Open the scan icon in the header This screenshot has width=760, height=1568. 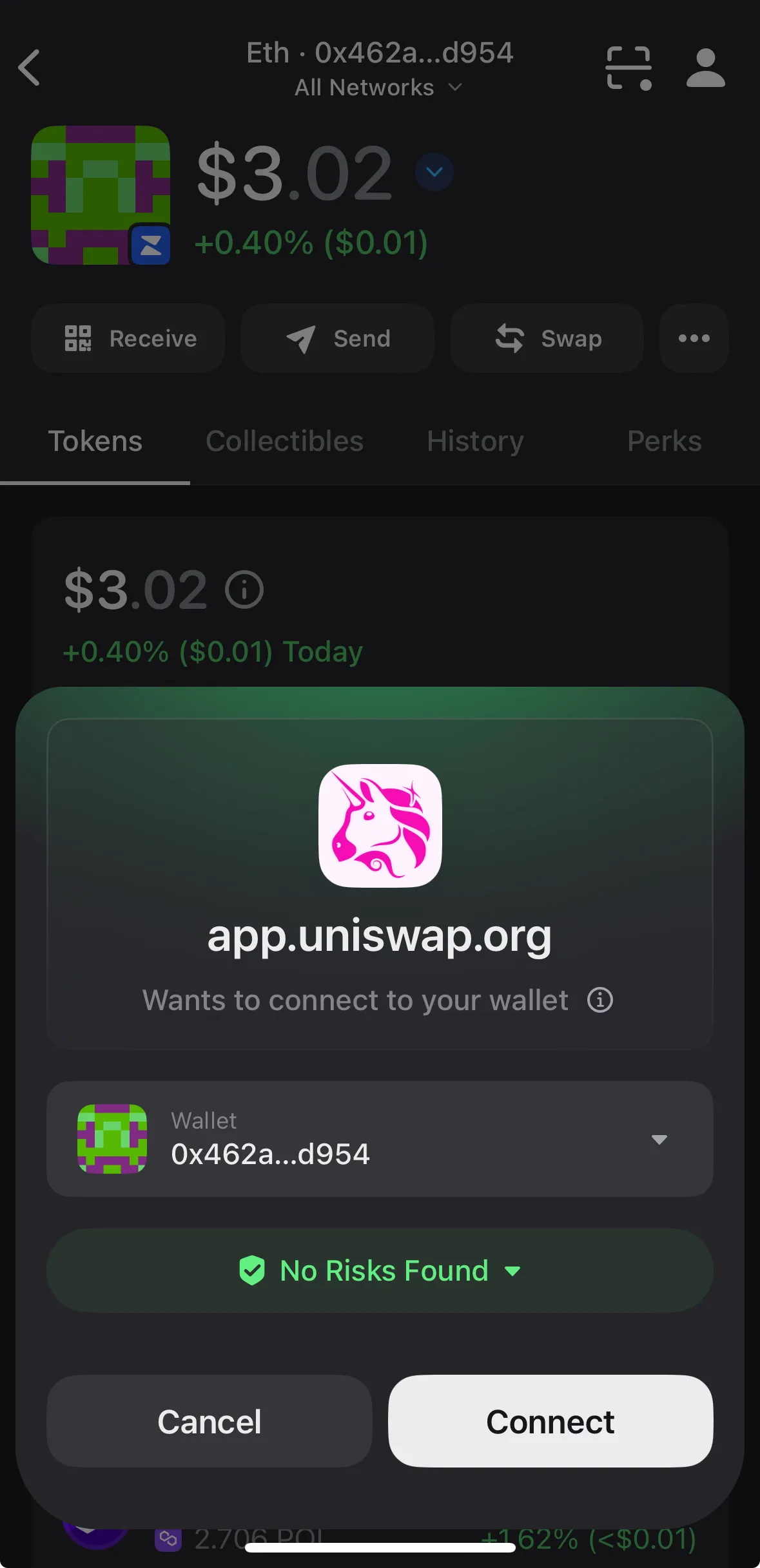(628, 68)
